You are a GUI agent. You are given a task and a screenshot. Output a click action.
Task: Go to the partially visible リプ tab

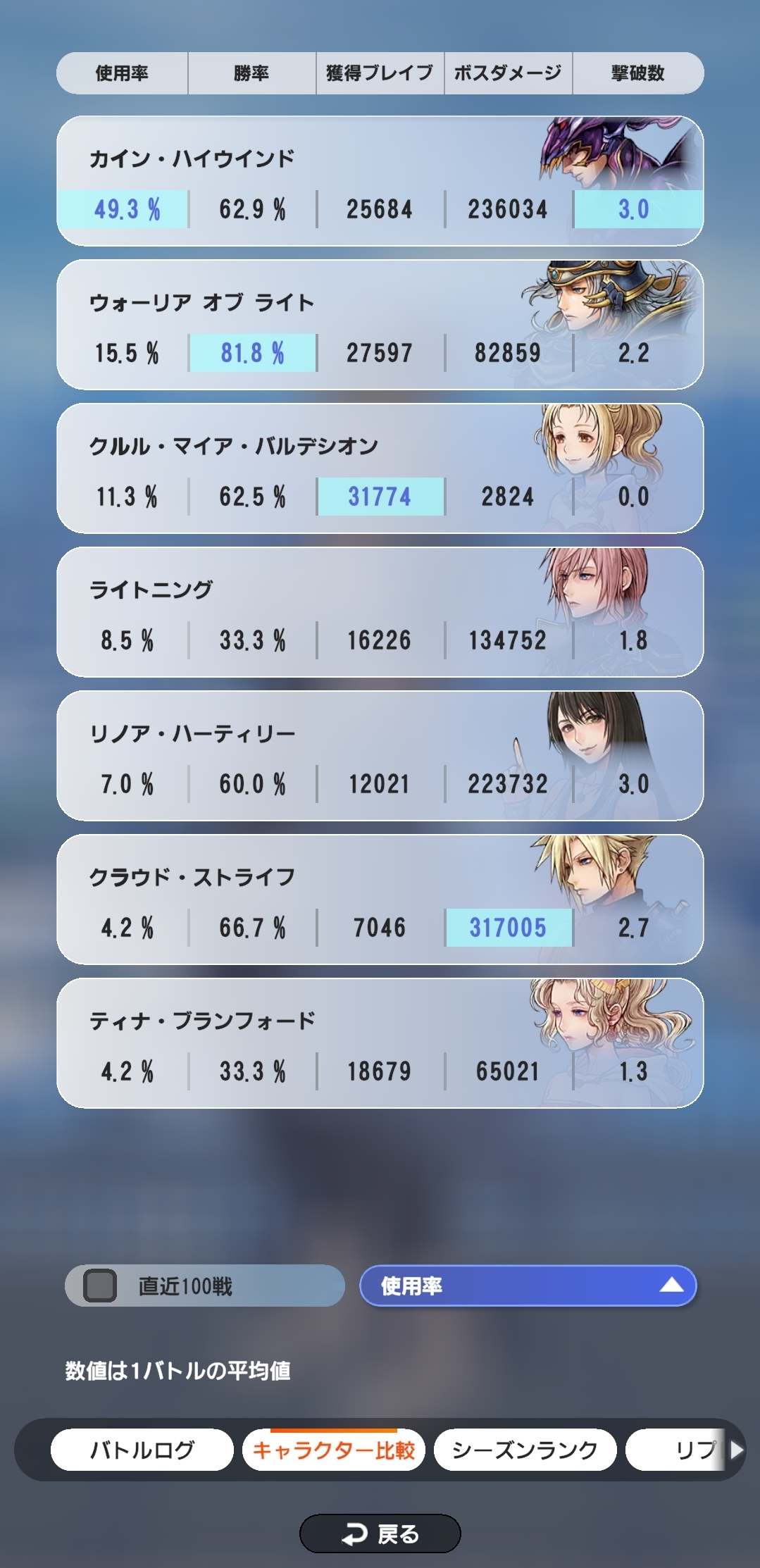pos(676,1450)
